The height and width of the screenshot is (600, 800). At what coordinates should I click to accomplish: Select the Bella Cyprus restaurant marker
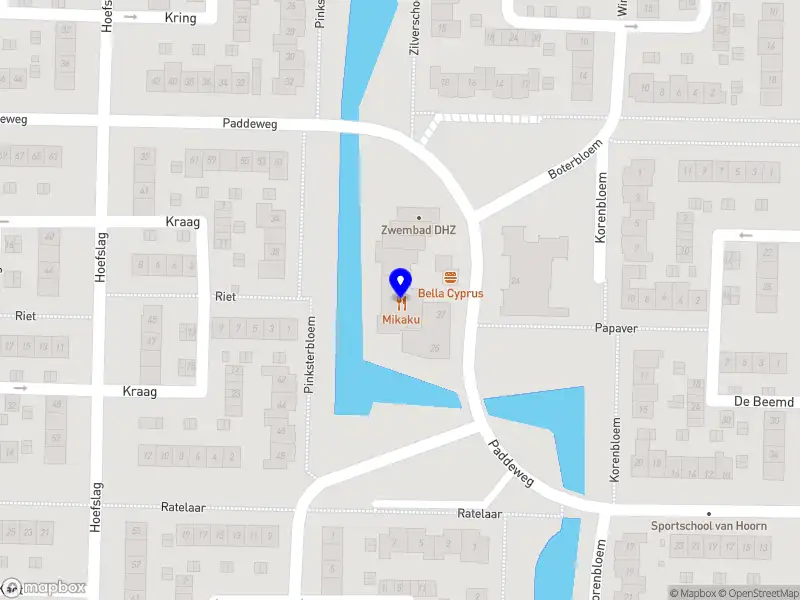(x=450, y=277)
